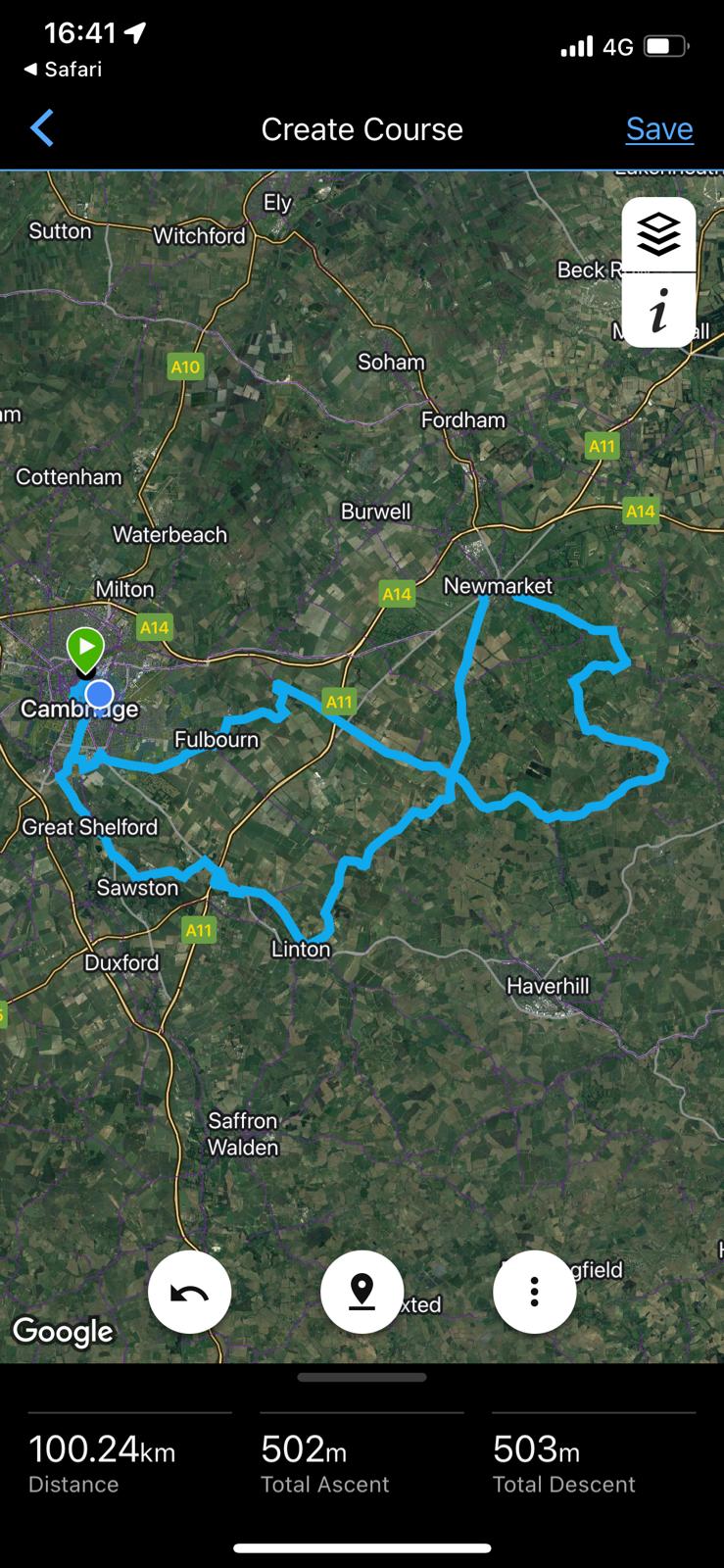Return to Safari via status bar link

pos(63,70)
